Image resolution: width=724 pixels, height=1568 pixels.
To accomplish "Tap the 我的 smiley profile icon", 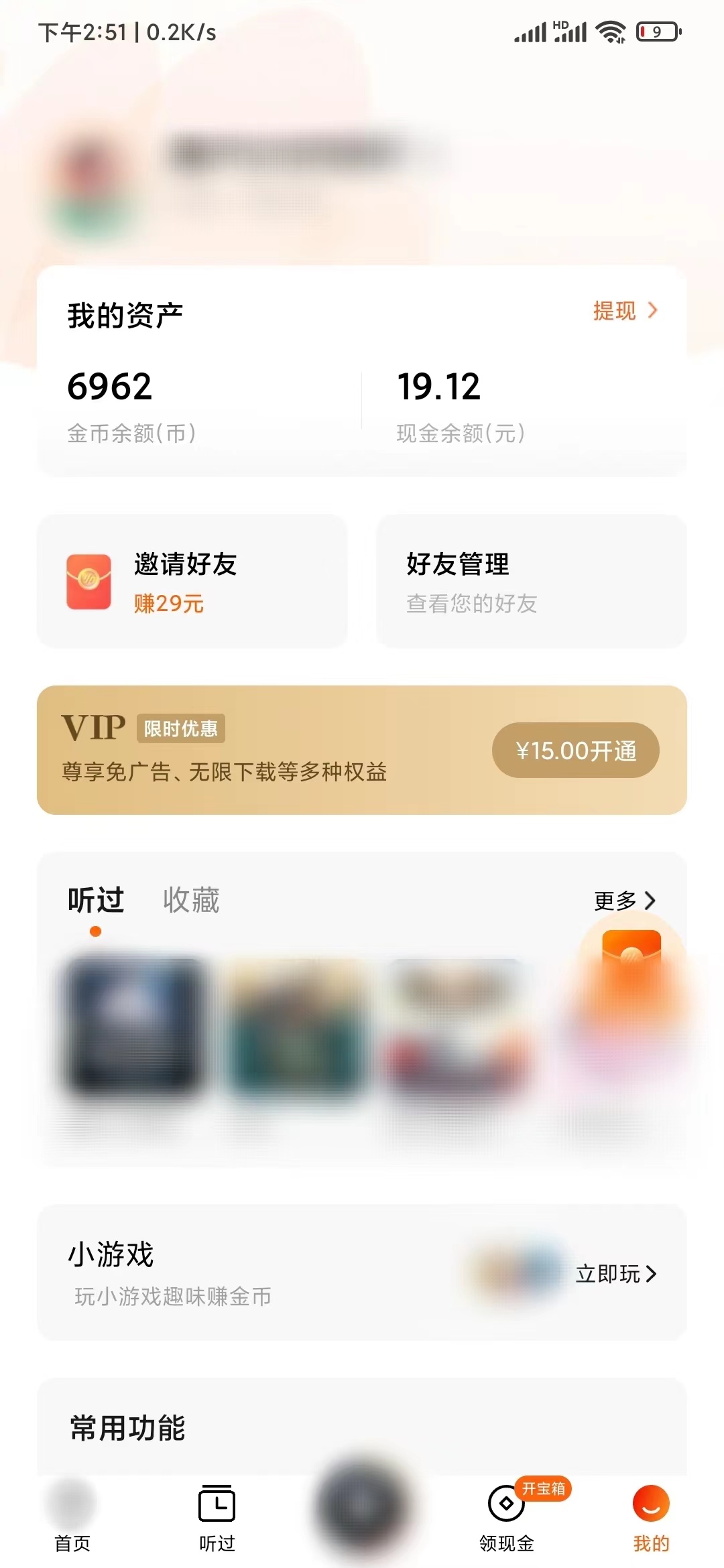I will point(651,1503).
